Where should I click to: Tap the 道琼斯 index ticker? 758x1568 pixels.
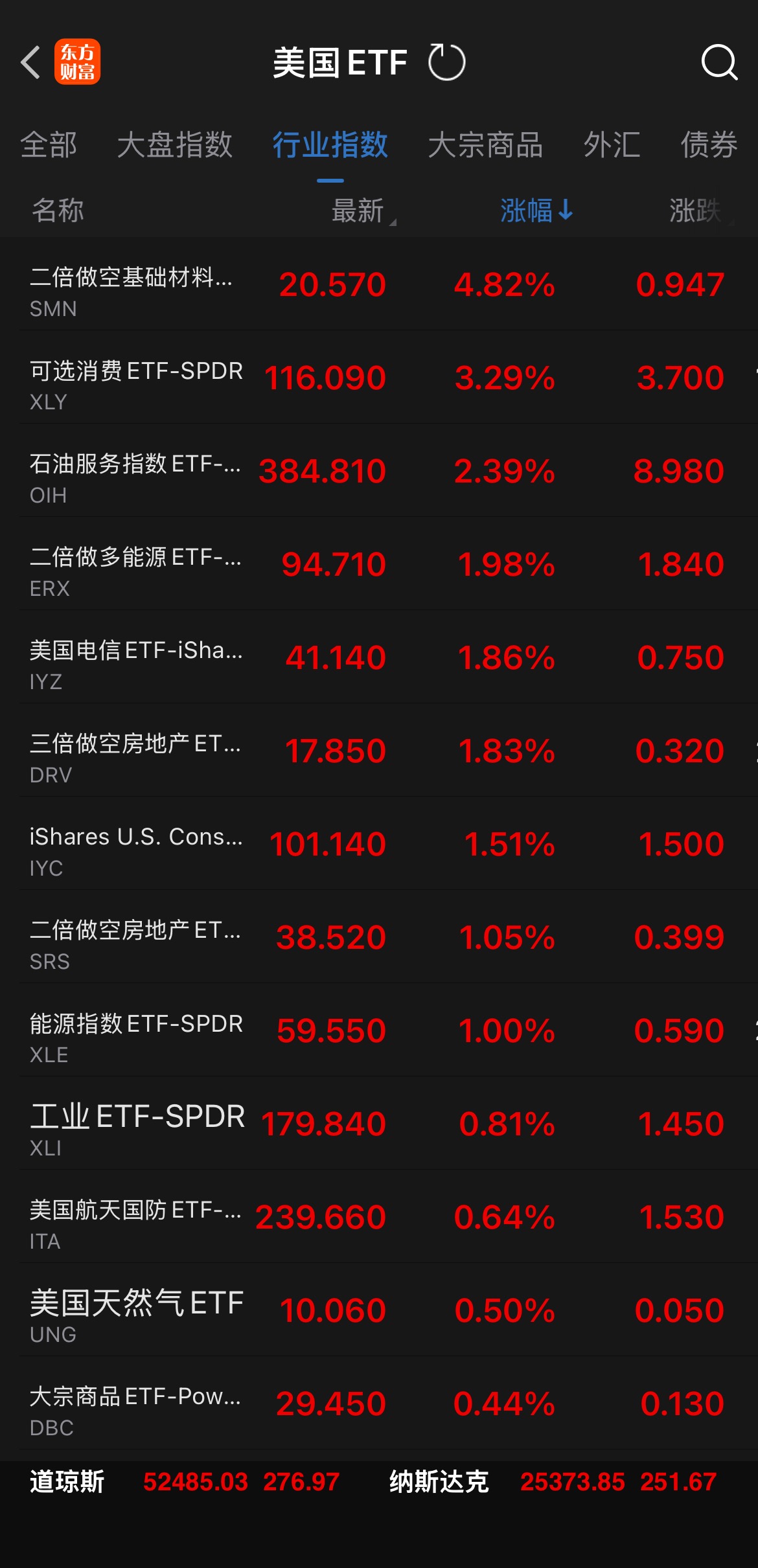185,1482
